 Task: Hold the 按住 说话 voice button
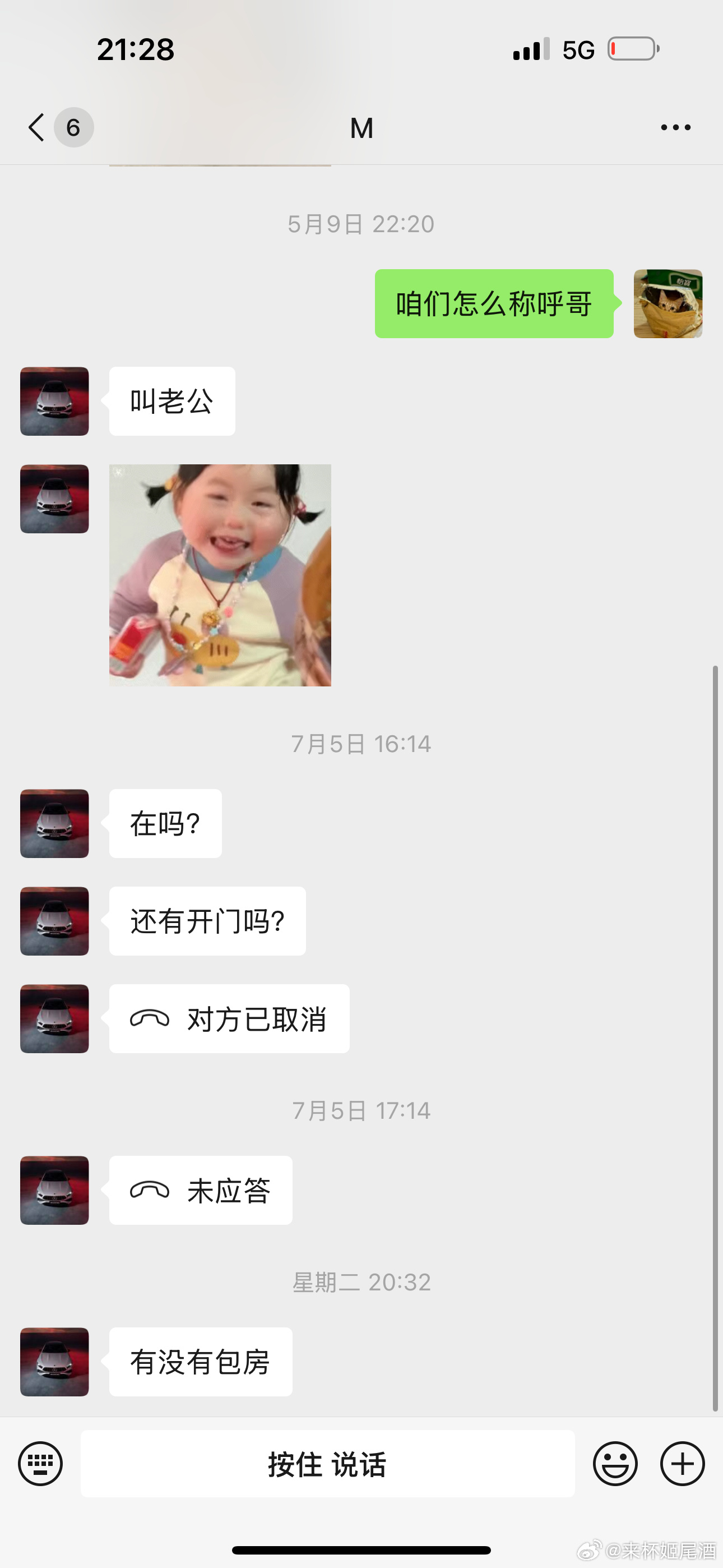(x=327, y=1463)
